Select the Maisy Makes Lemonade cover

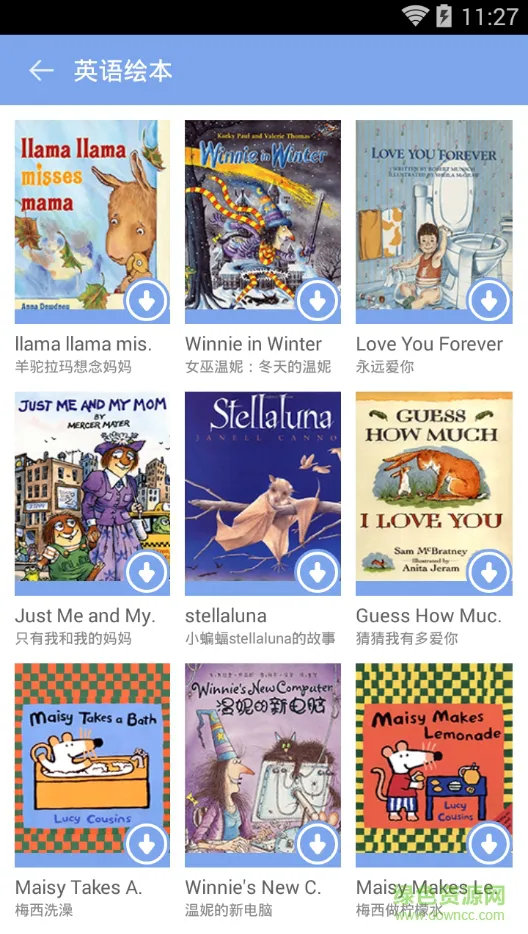click(434, 765)
